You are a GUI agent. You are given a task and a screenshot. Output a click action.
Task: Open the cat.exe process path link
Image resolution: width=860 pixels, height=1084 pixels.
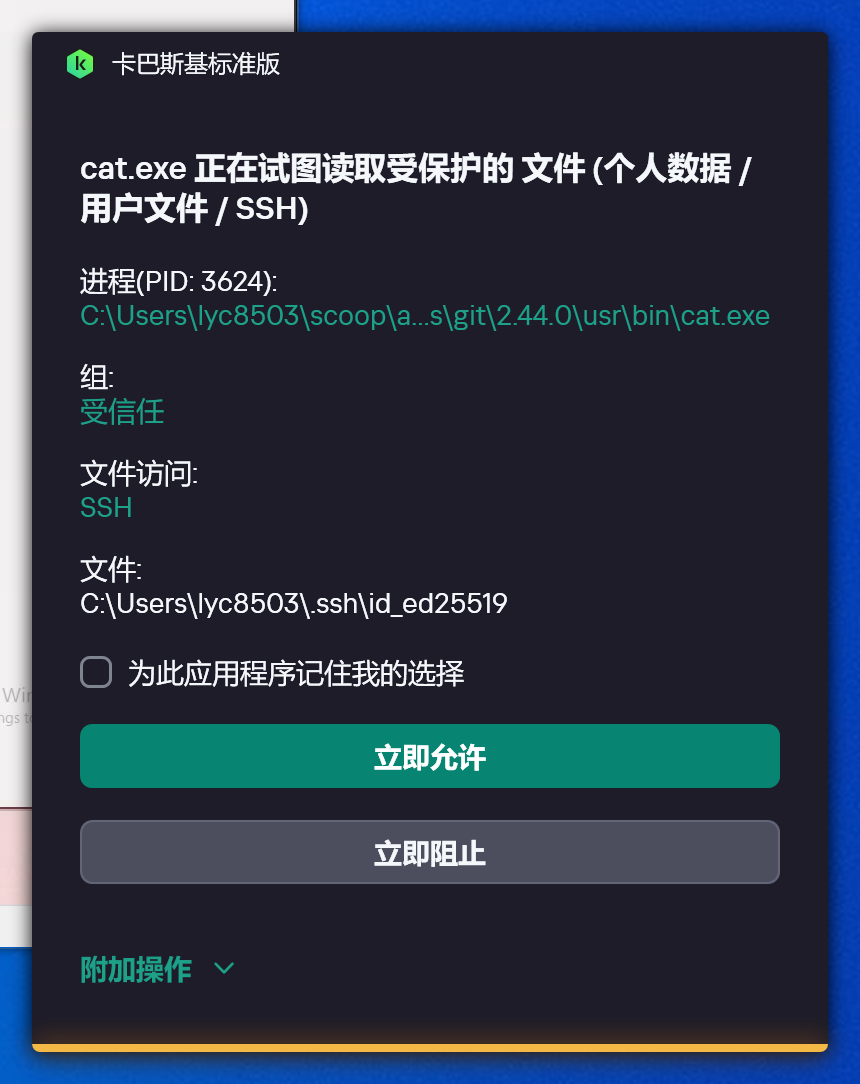tap(424, 316)
